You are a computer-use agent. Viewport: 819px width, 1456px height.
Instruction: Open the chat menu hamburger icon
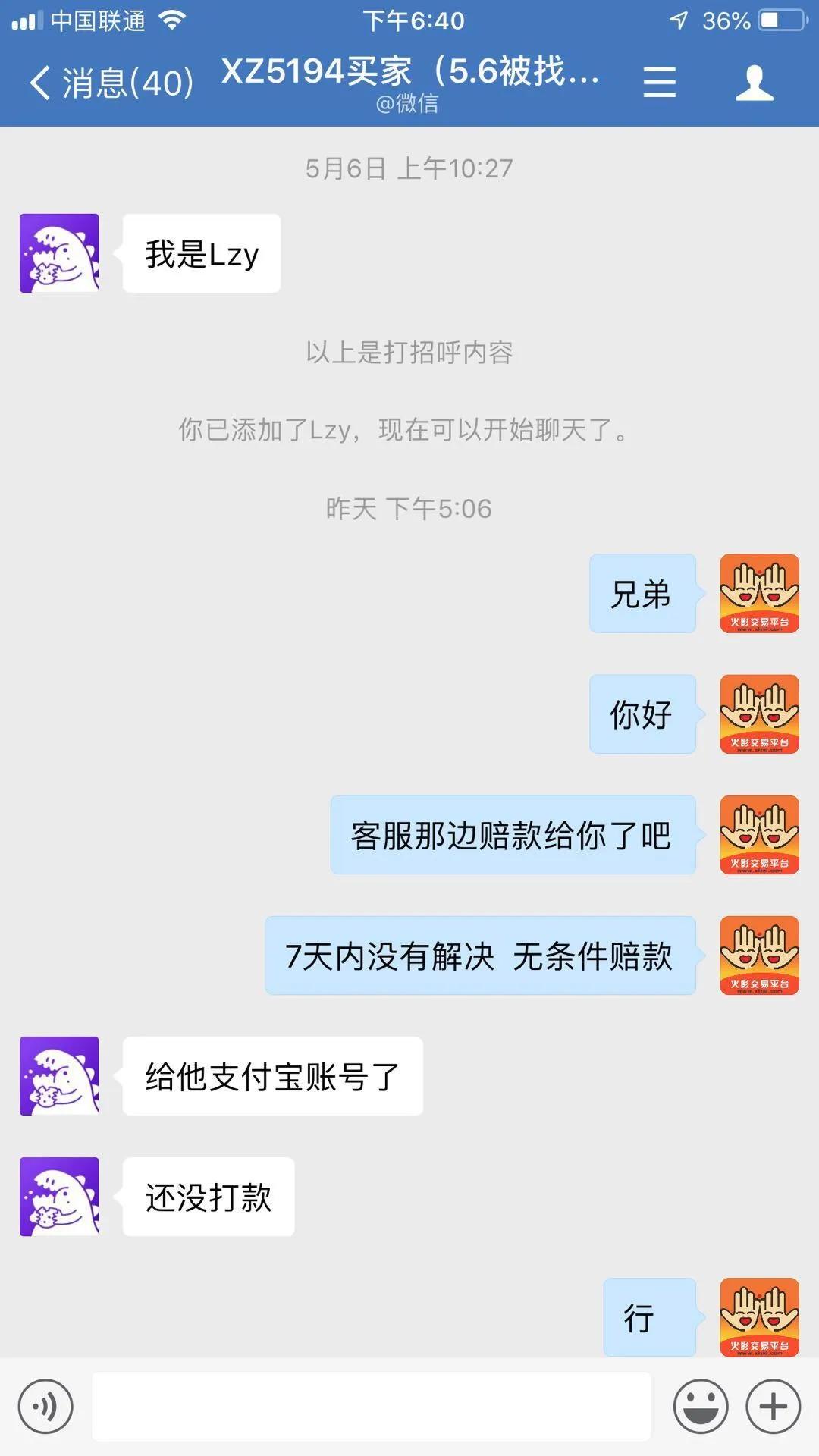(660, 83)
